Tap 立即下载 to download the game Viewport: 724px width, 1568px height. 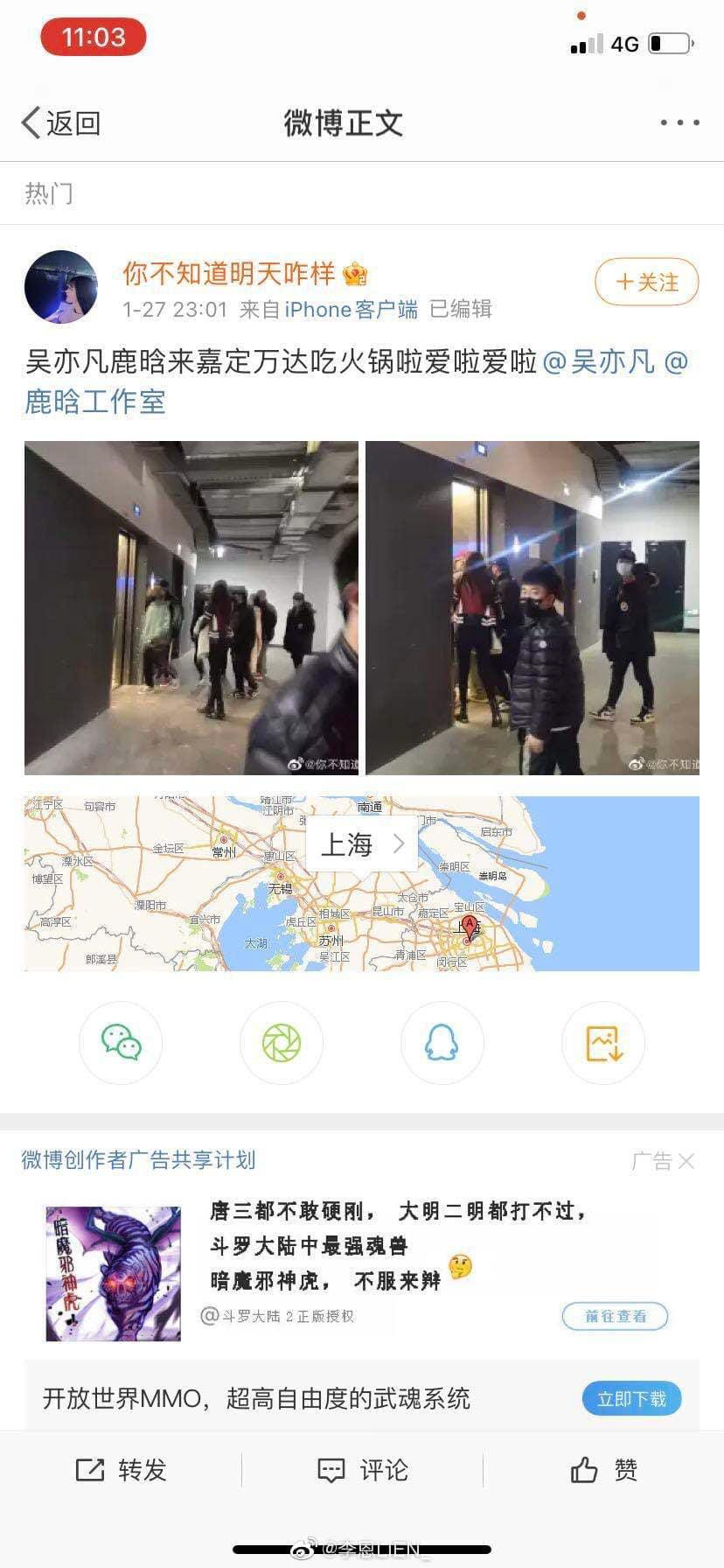(x=631, y=1399)
